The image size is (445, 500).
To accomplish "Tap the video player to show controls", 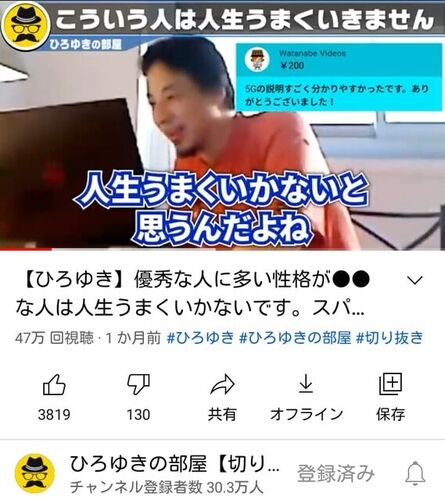I will (x=222, y=125).
